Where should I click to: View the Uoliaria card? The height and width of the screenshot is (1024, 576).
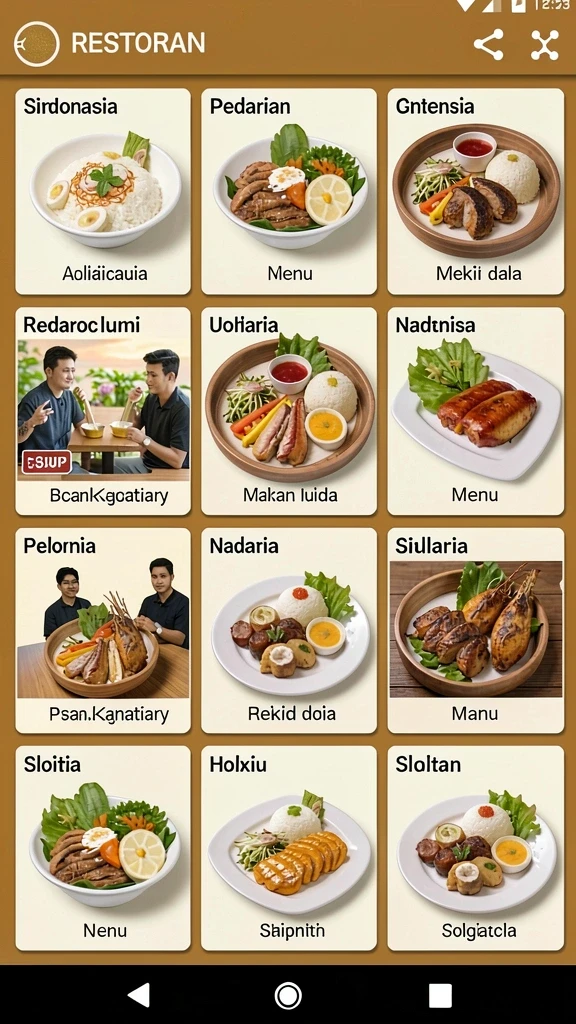(289, 411)
